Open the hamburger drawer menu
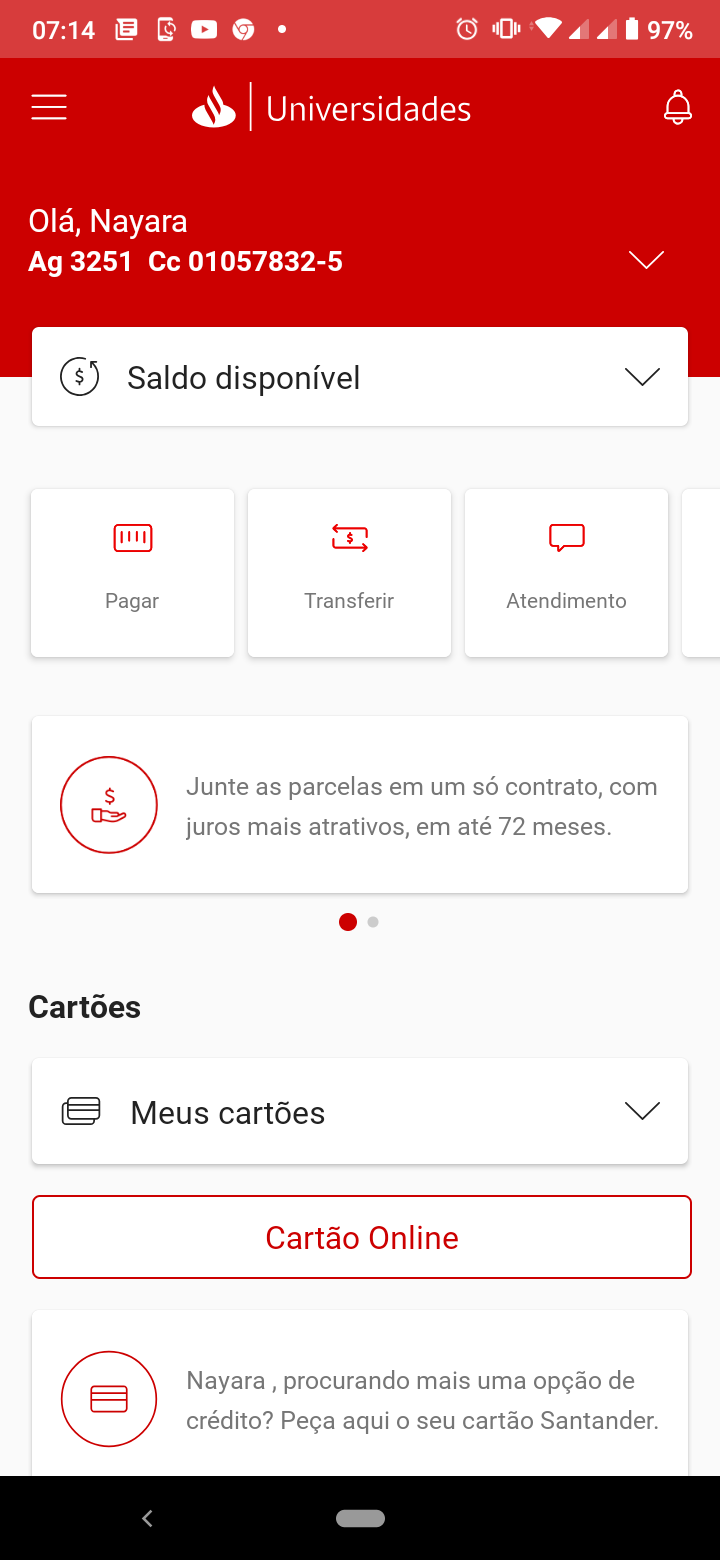The image size is (720, 1560). coord(49,108)
